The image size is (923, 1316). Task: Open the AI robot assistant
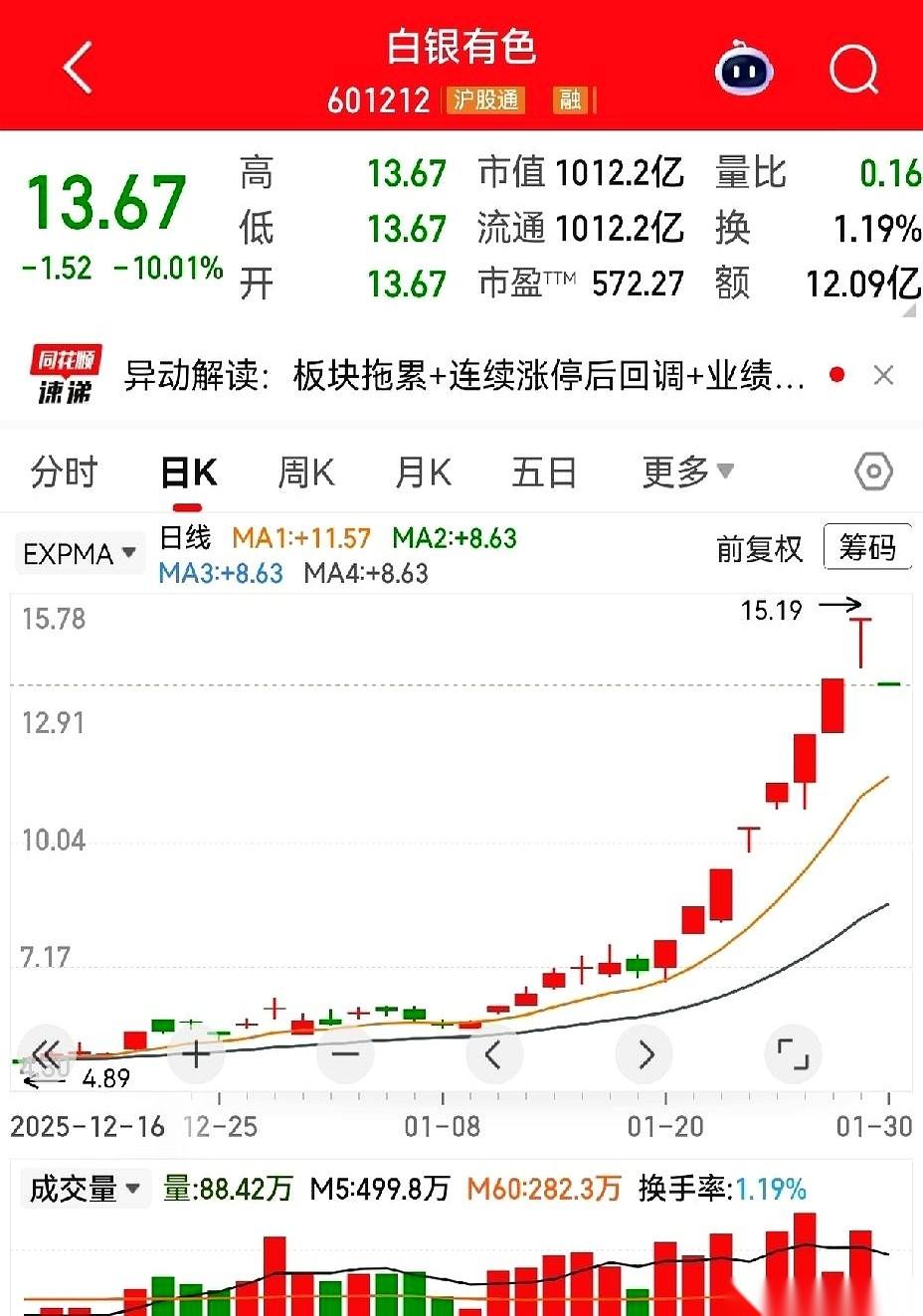744,69
